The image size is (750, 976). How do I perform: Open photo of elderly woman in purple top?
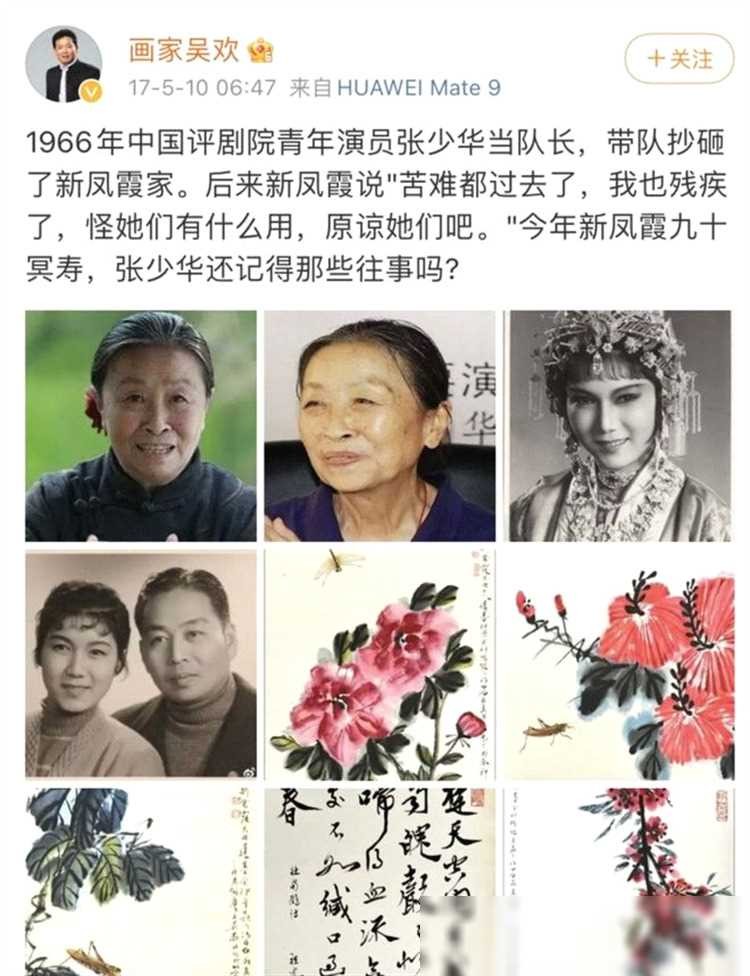click(380, 425)
